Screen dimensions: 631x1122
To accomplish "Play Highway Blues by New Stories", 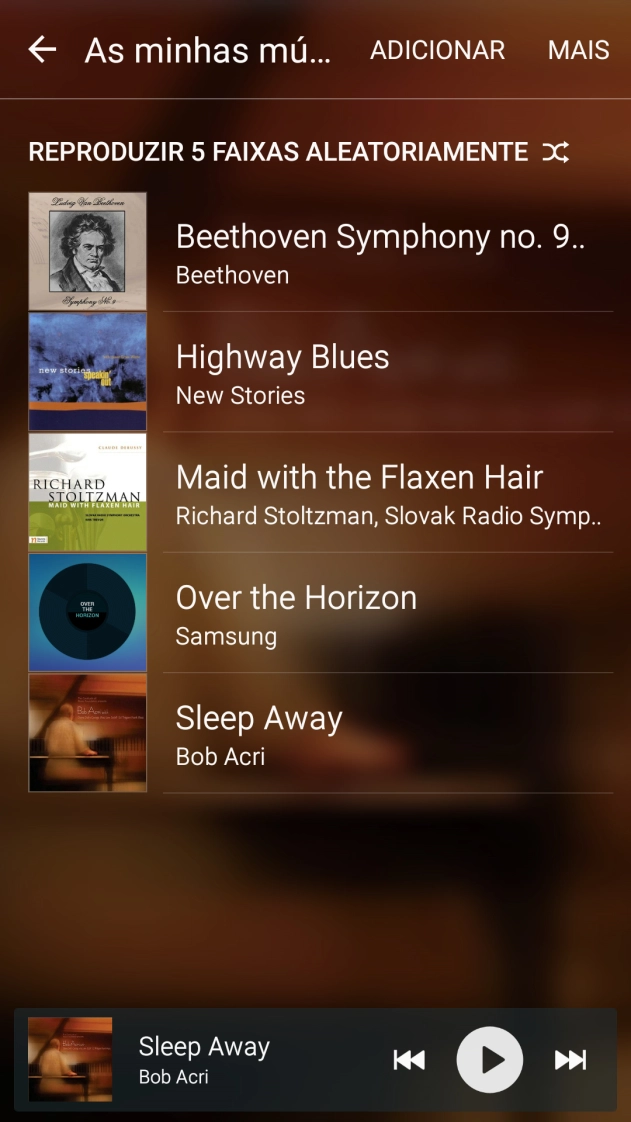I will (380, 372).
